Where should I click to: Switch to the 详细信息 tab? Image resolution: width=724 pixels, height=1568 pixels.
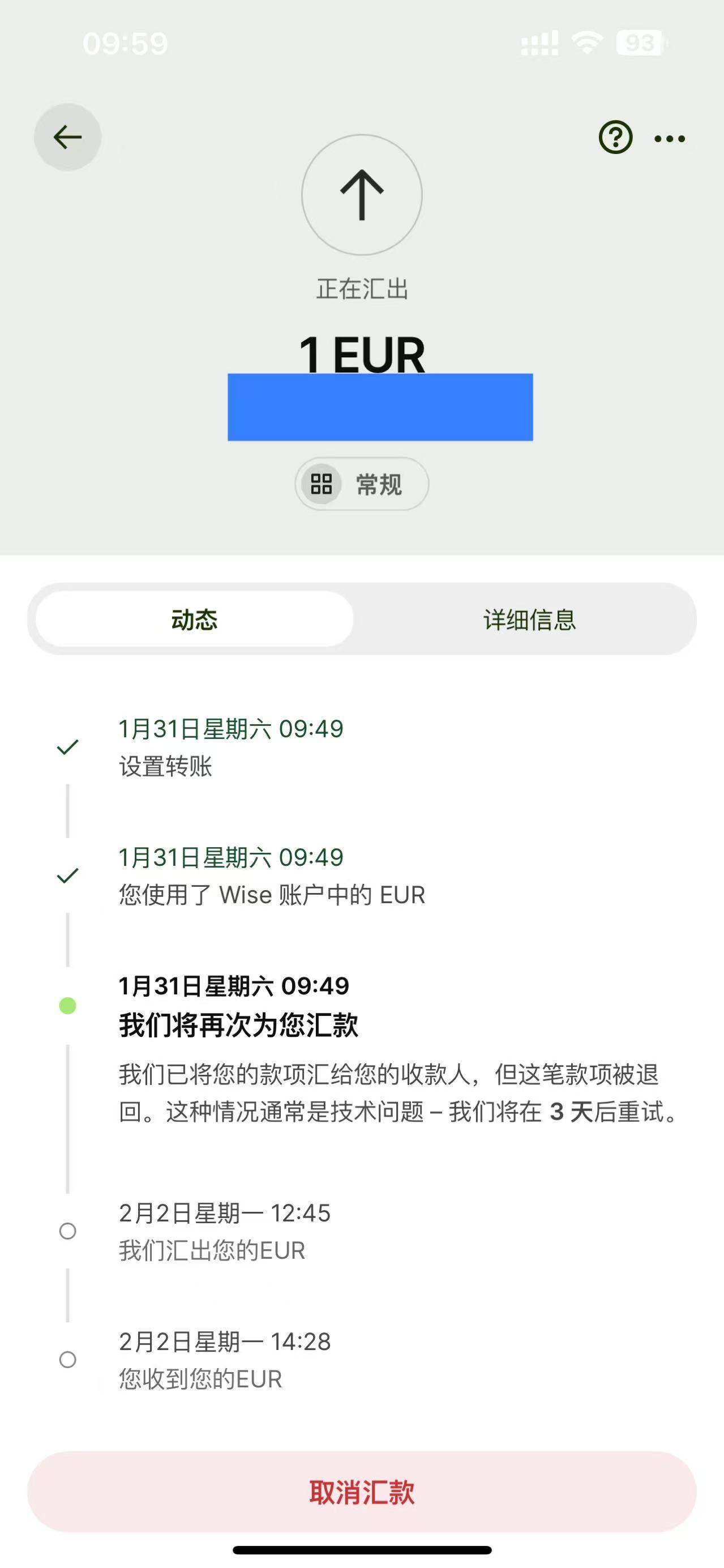tap(528, 619)
